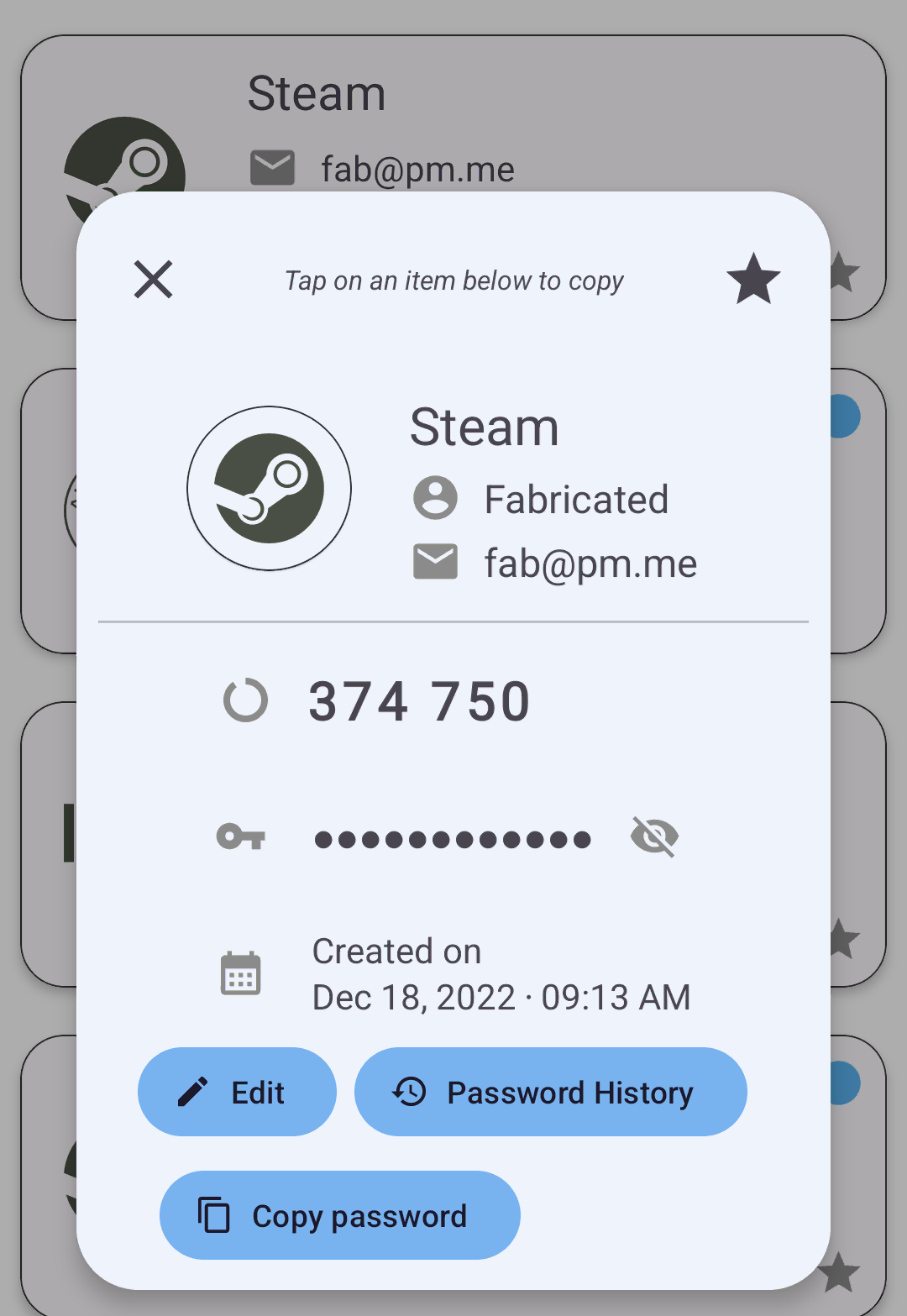Tap the Copy password button
The height and width of the screenshot is (1316, 907).
pos(340,1215)
